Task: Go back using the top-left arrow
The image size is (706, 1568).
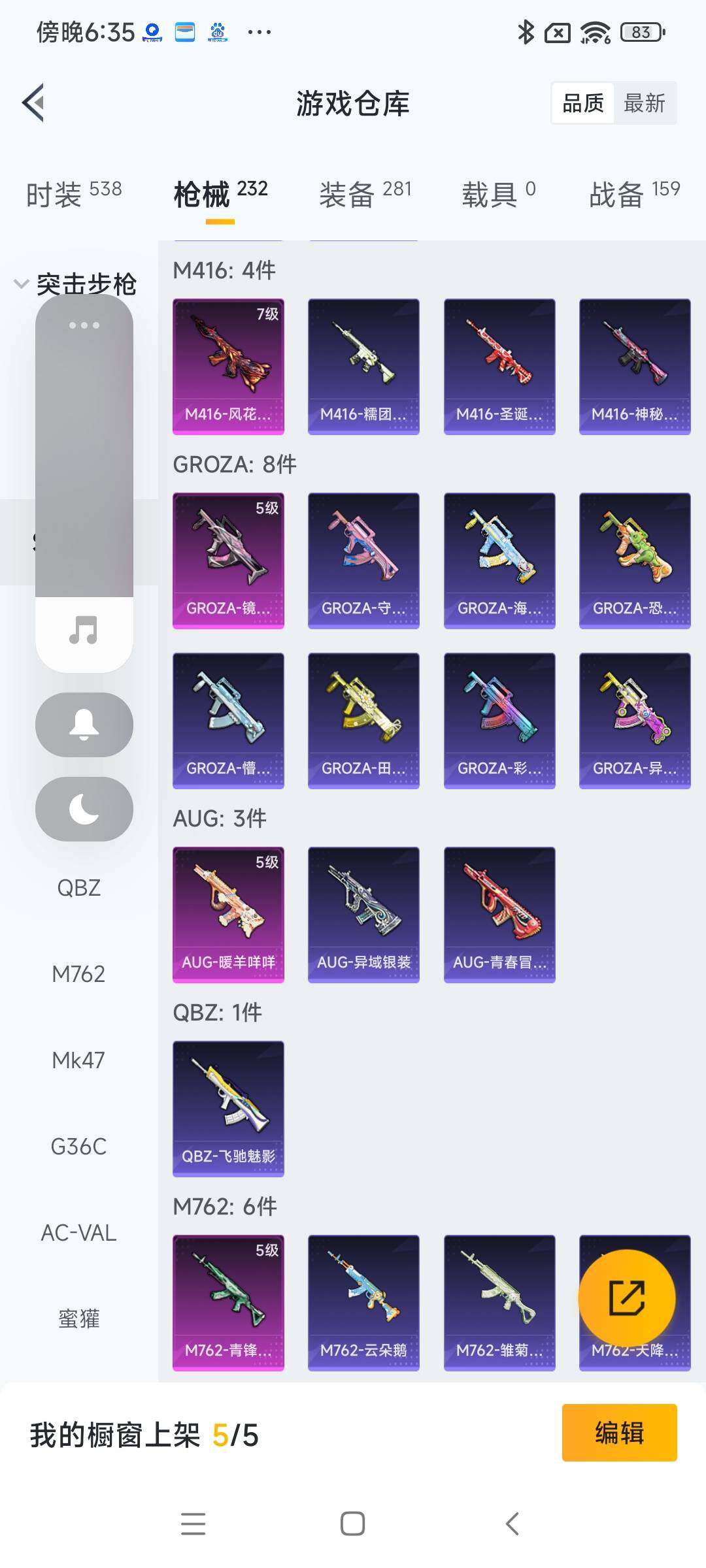Action: point(34,103)
